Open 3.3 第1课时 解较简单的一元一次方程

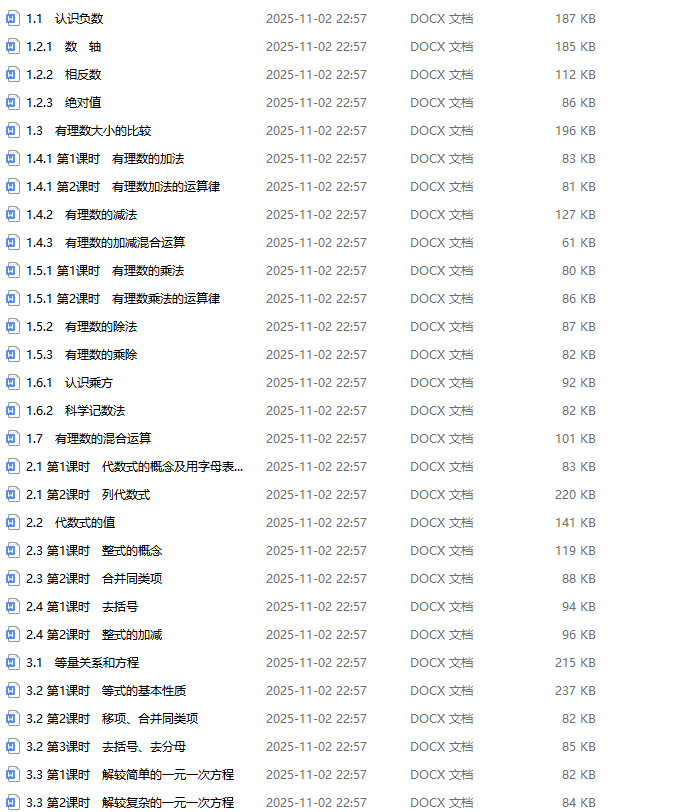[130, 775]
